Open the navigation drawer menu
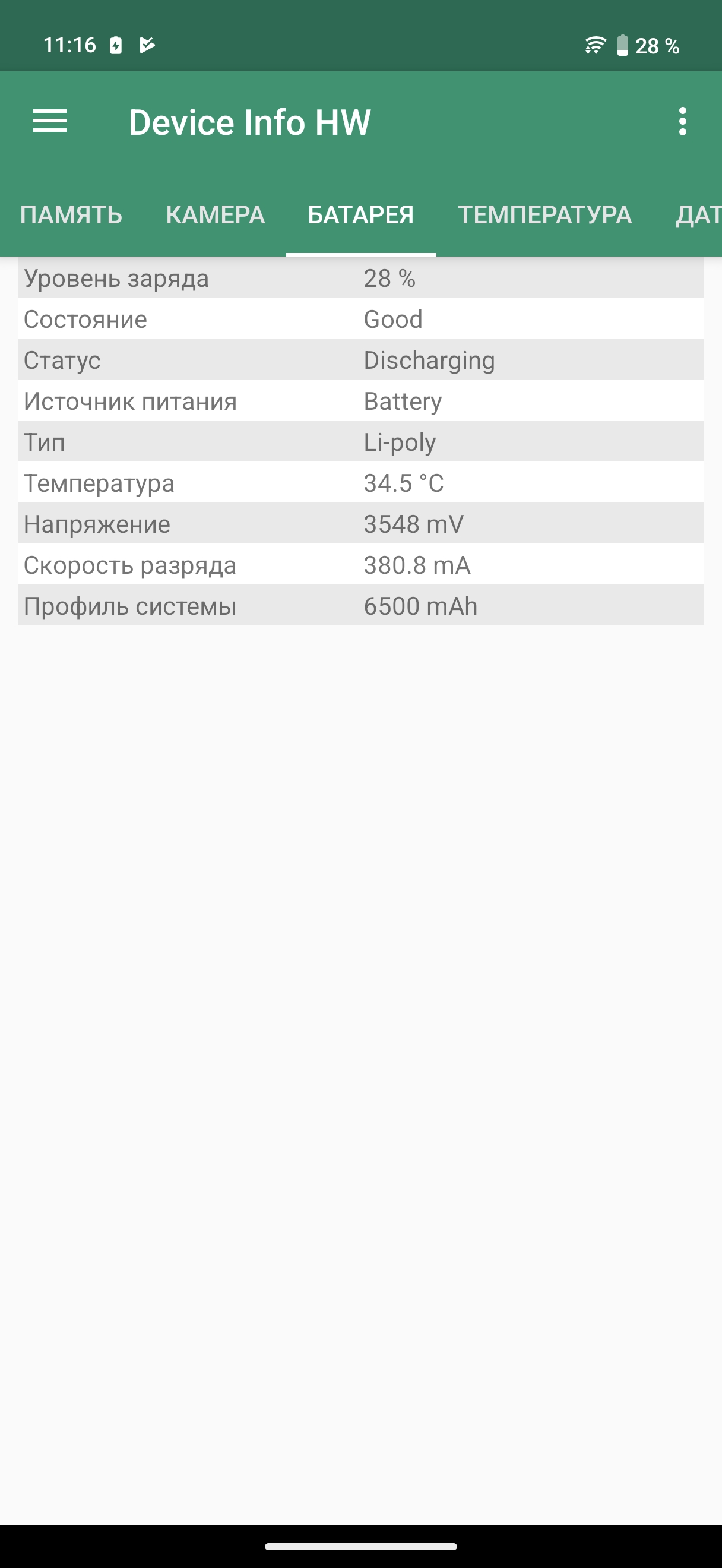The image size is (722, 1568). click(x=50, y=121)
